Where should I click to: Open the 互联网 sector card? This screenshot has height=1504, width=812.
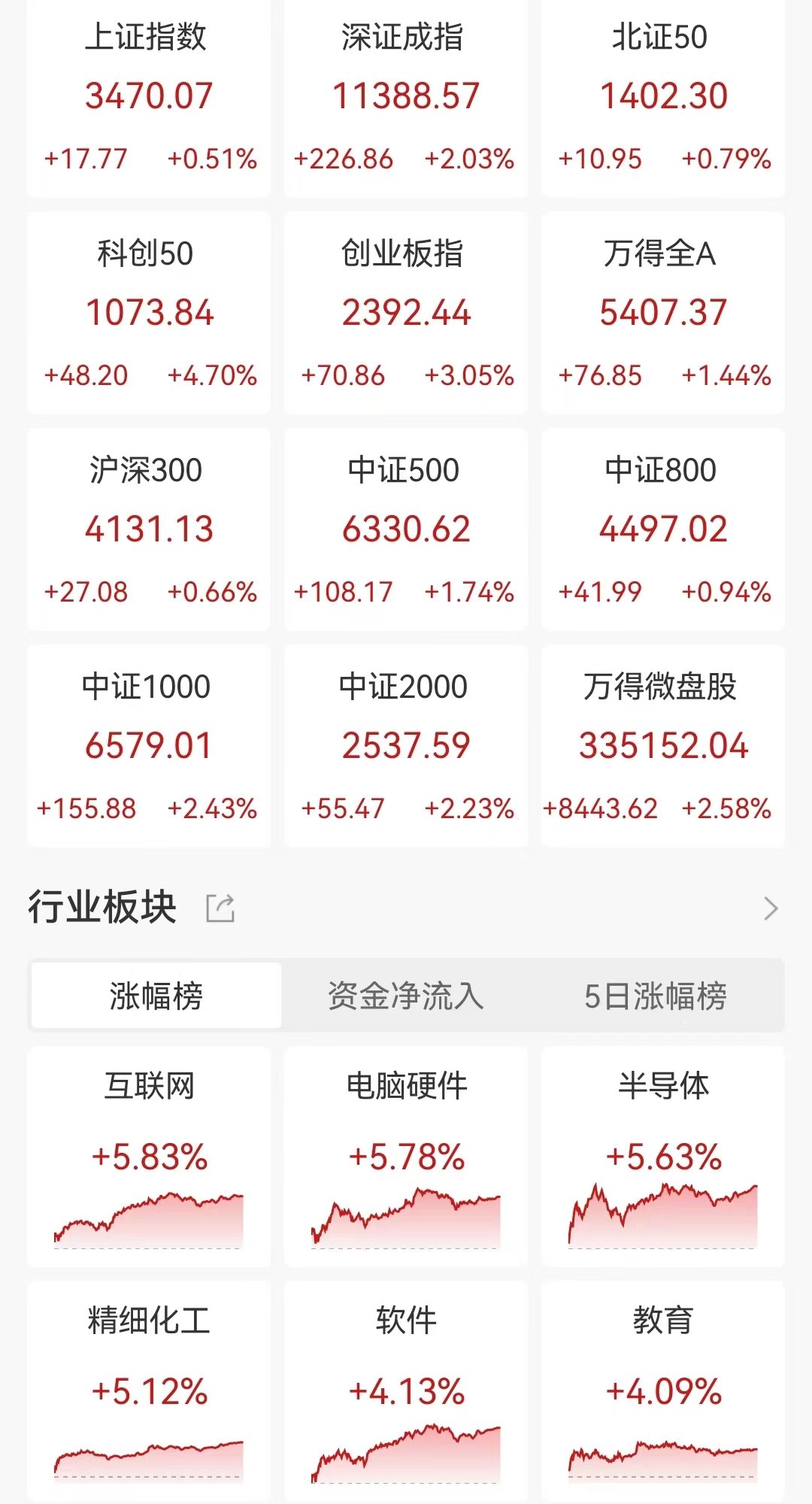(149, 1157)
